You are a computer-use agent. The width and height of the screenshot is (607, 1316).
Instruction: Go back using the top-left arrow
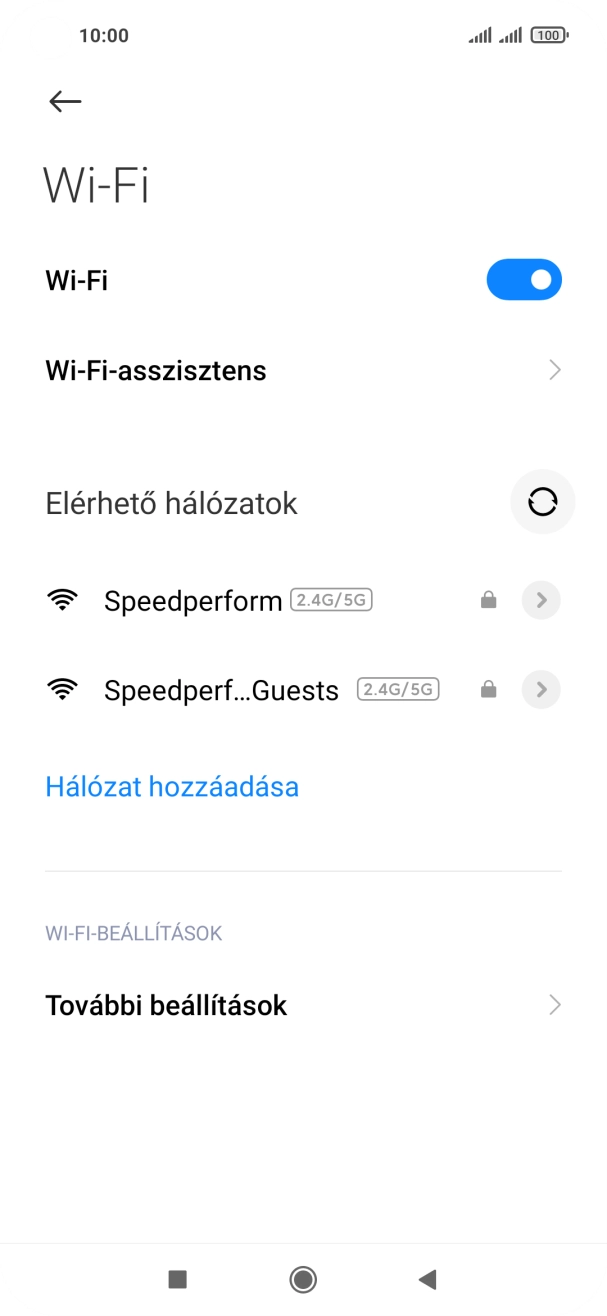tap(65, 101)
